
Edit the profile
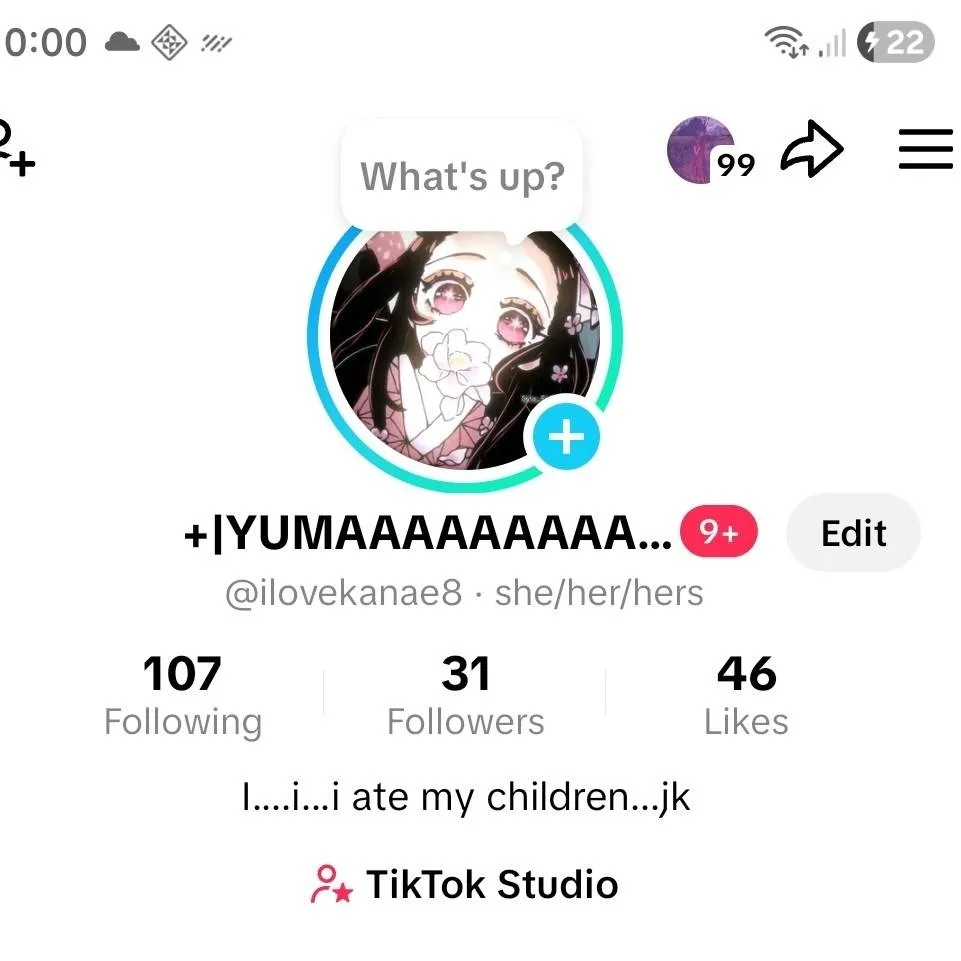(x=853, y=533)
